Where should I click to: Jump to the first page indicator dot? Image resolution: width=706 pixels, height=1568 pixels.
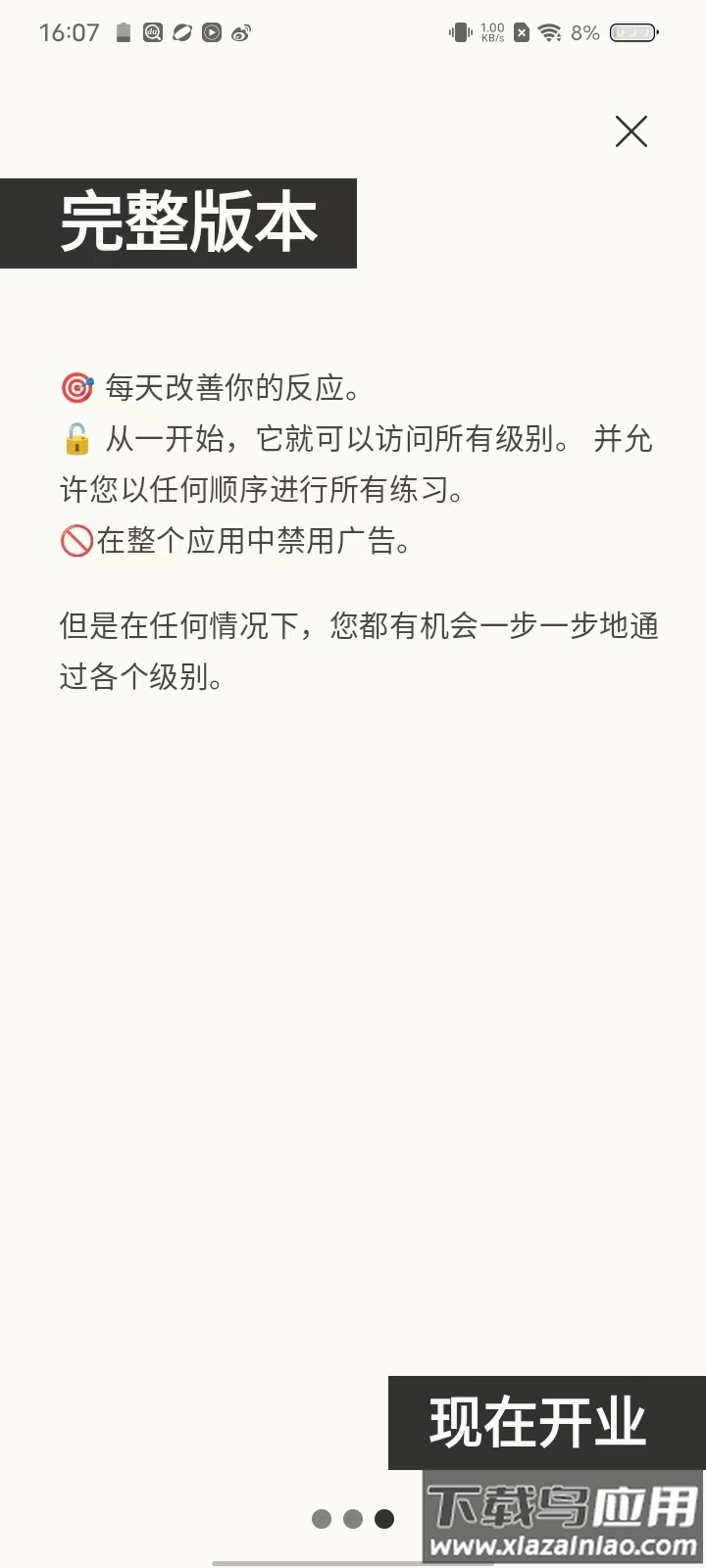coord(322,1519)
